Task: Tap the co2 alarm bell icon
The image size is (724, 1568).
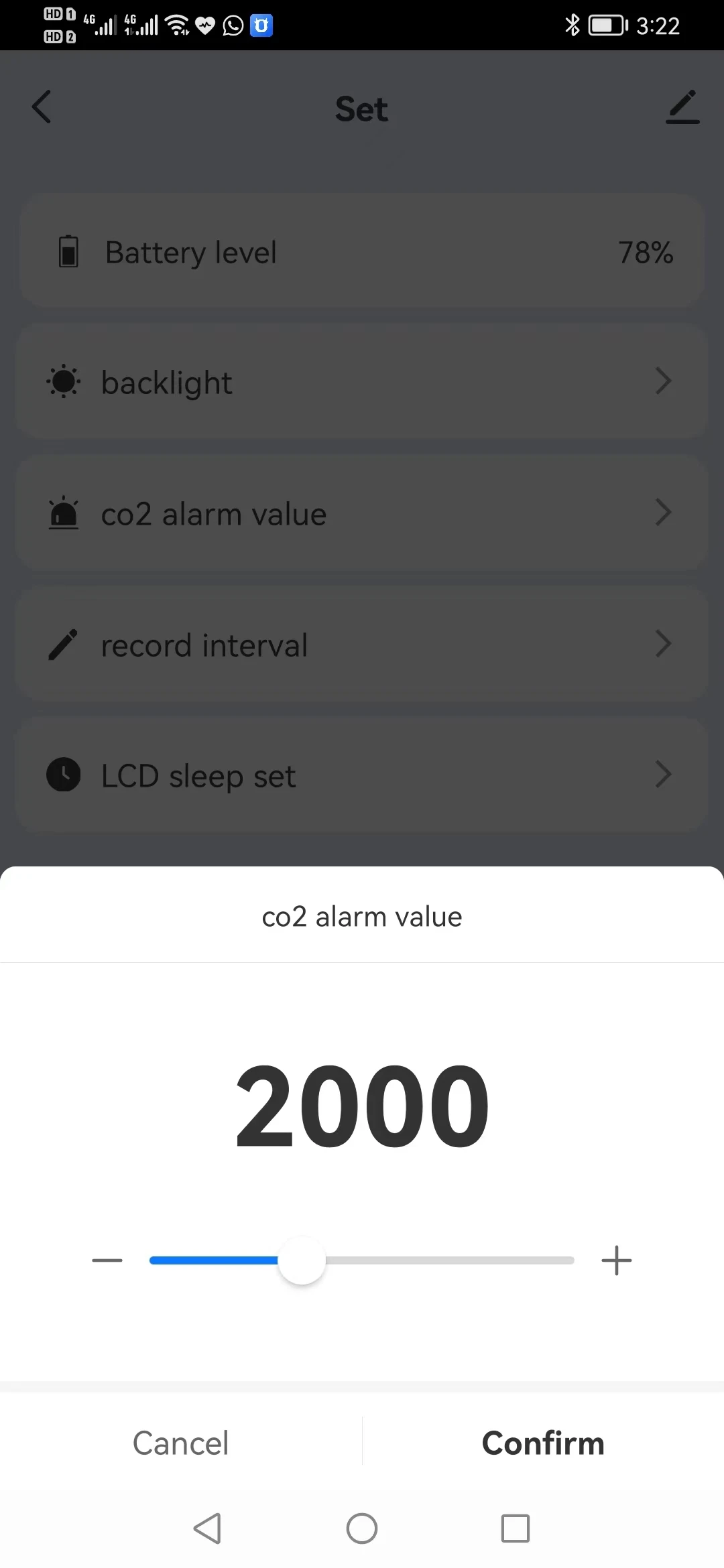Action: [x=63, y=513]
